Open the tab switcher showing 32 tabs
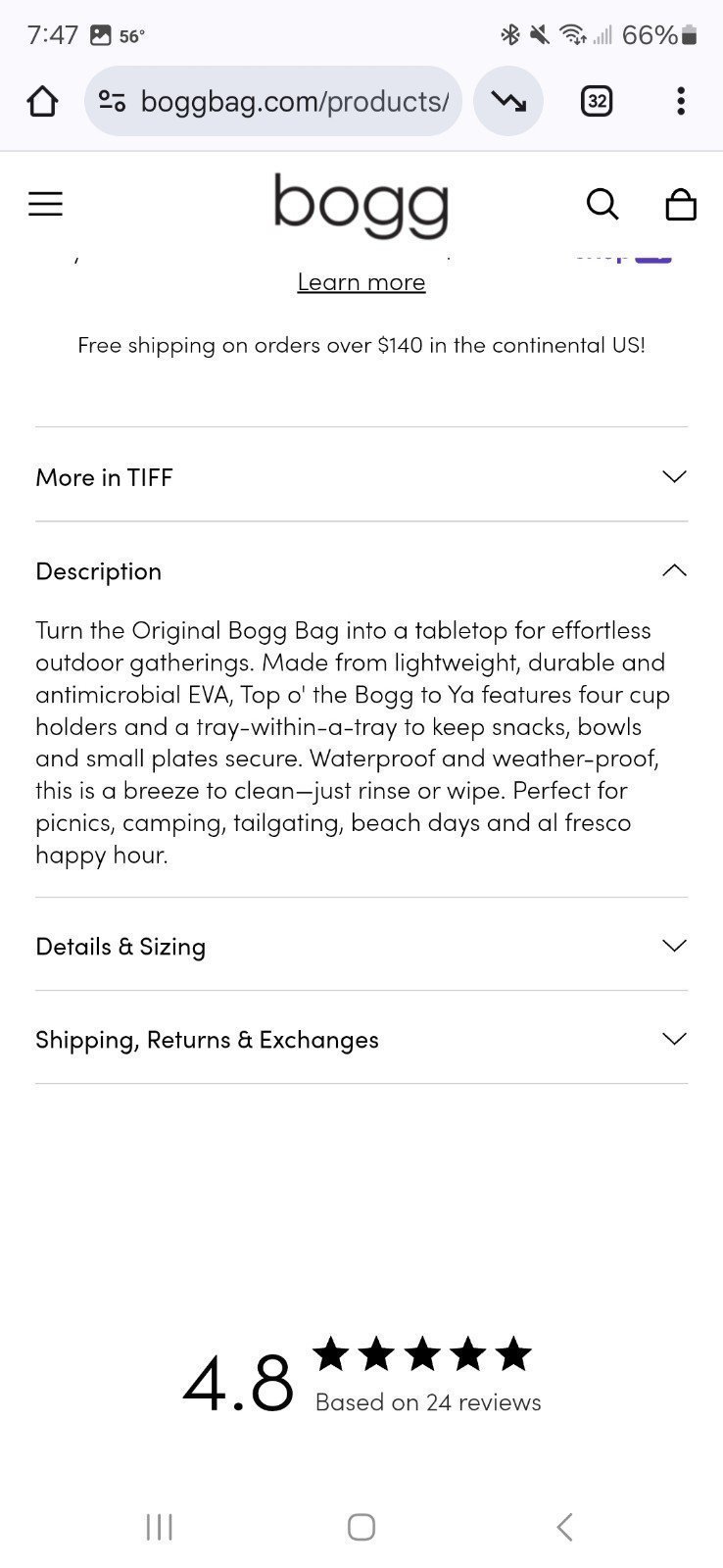The image size is (723, 1568). 597,101
